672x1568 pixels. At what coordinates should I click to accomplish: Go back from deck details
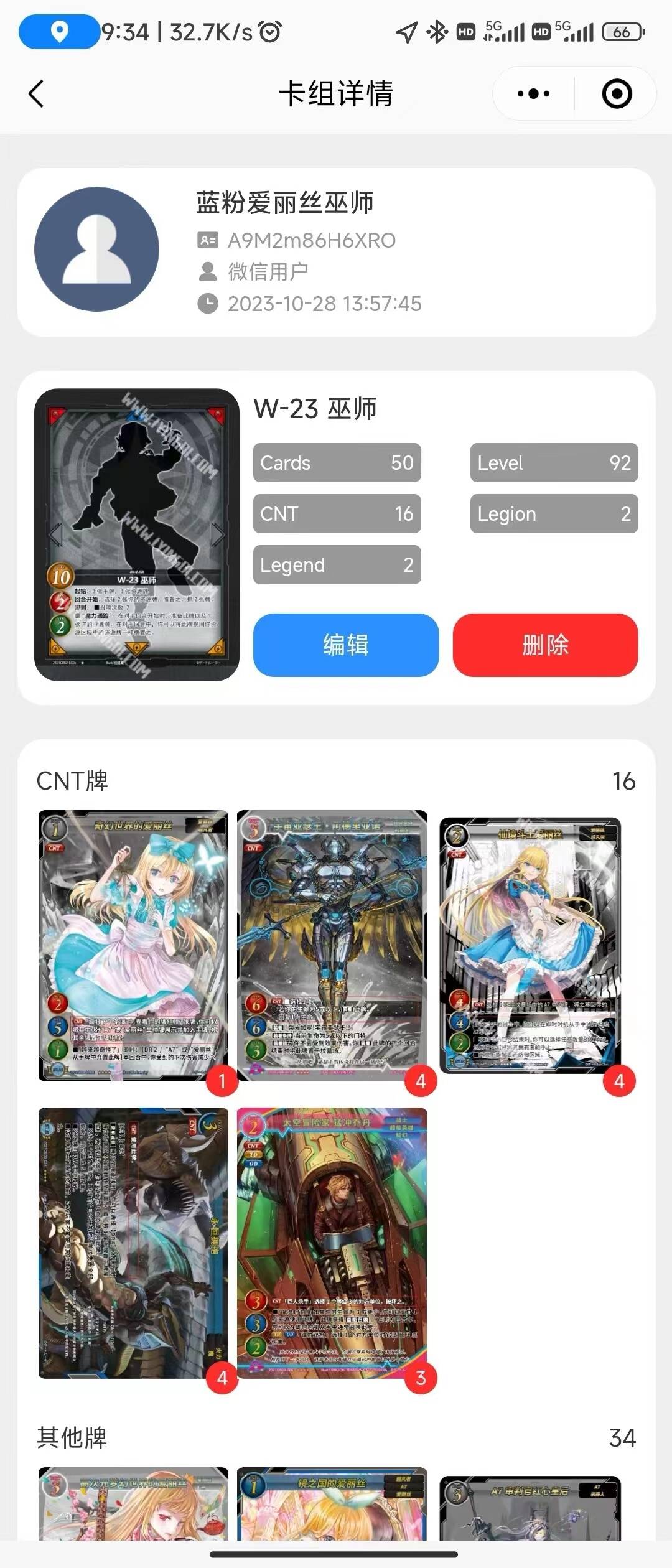click(x=36, y=94)
